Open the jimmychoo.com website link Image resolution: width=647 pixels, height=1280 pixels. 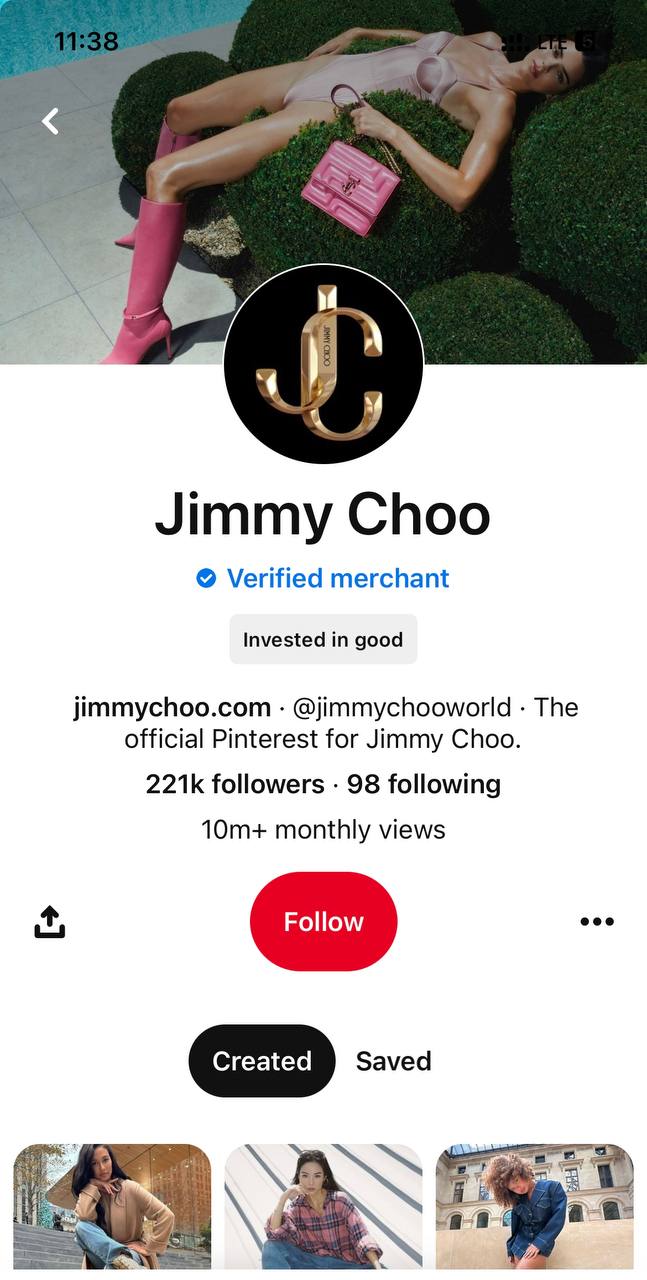(x=172, y=708)
